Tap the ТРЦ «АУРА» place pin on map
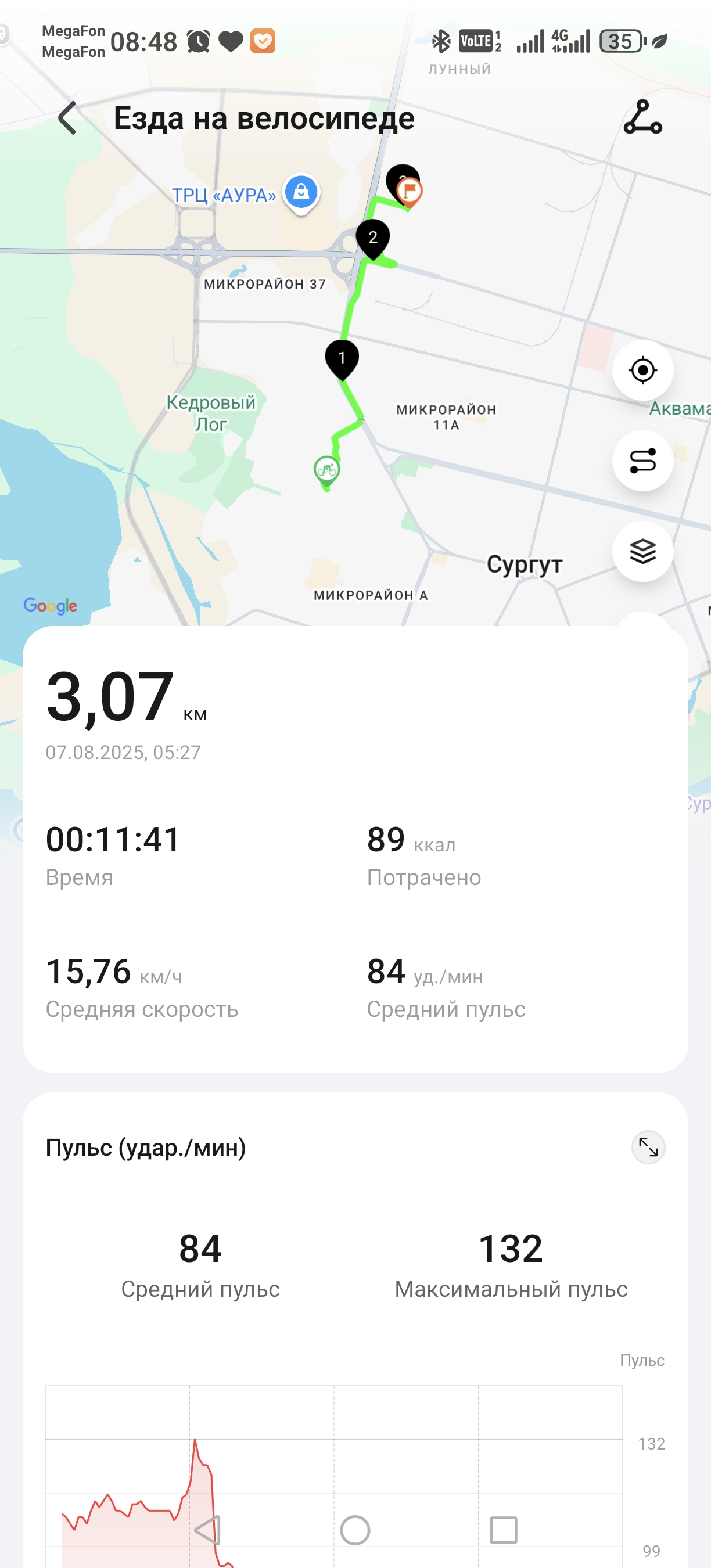711x1568 pixels. [x=301, y=195]
